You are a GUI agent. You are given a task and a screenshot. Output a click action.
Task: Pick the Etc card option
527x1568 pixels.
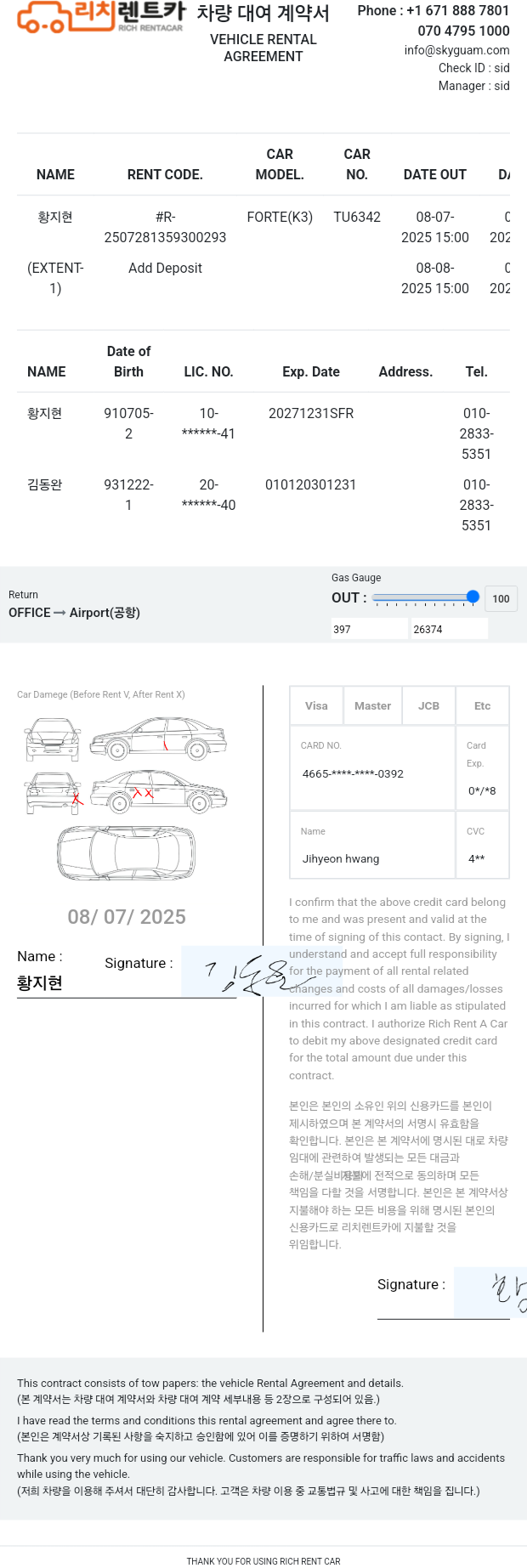pos(482,705)
